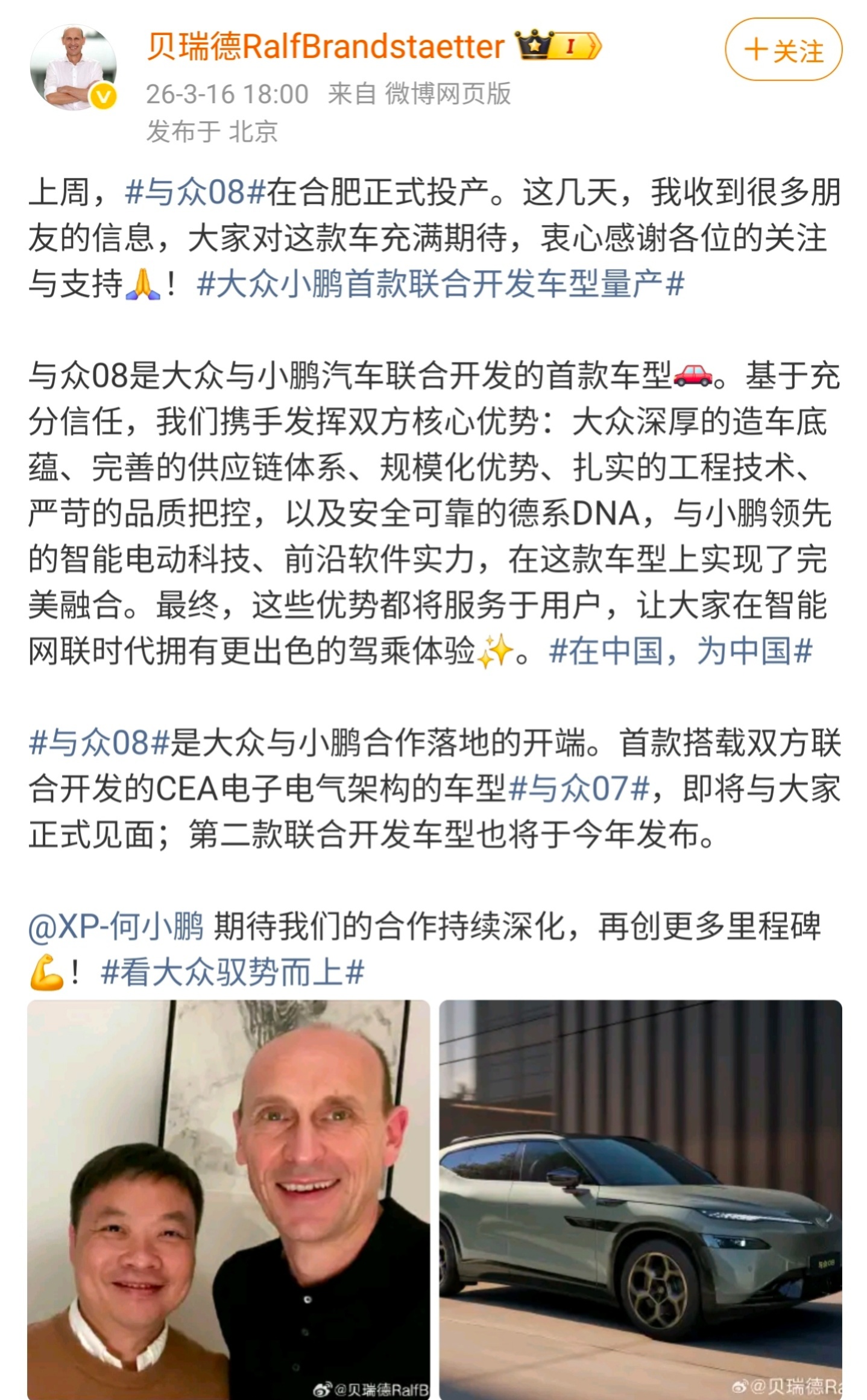867x1400 pixels.
Task: Open the #看大众驭势而上# hashtag
Action: [233, 972]
